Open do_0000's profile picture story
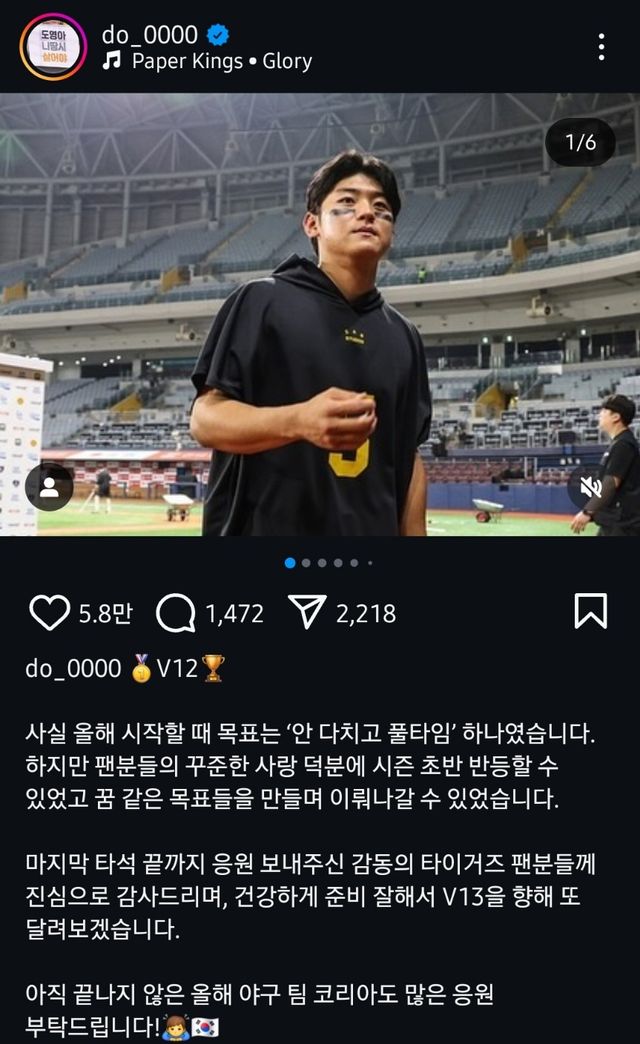Viewport: 640px width, 1044px height. (53, 47)
